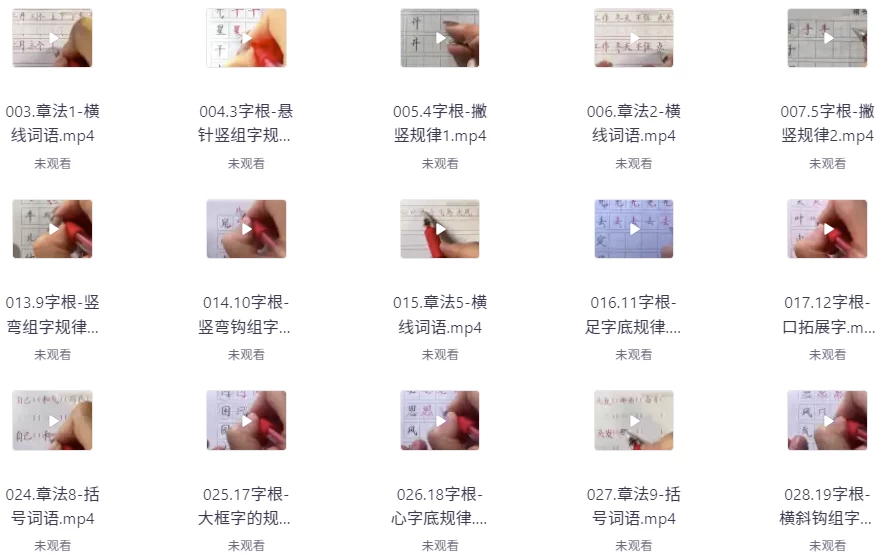Screen dimensions: 888x558
Task: Play video 013.9字根-竖弯组字规律
Action: 52,229
